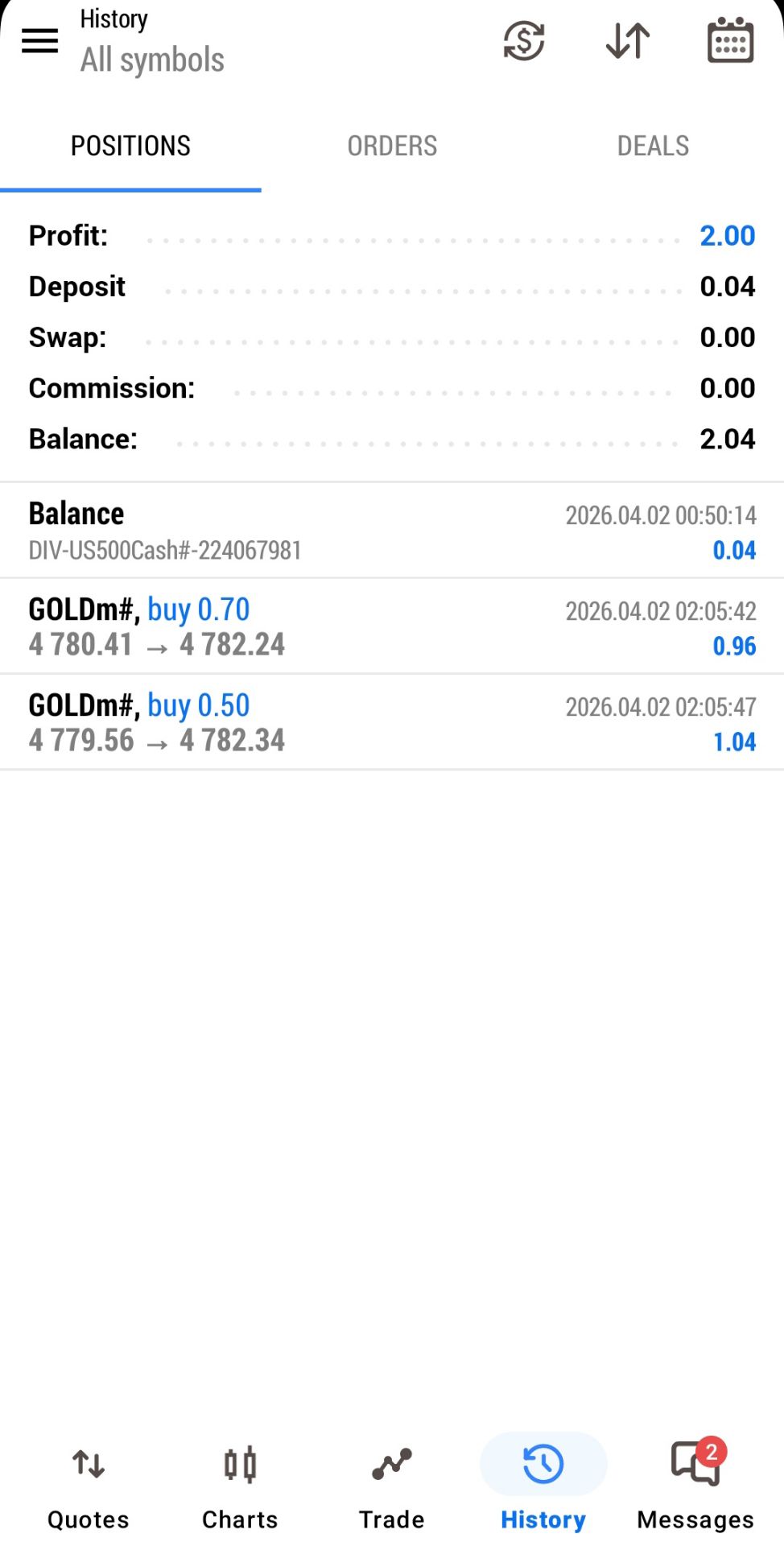The width and height of the screenshot is (784, 1546).
Task: Expand the GOLDm# buy 0.50 position
Action: pyautogui.click(x=392, y=722)
